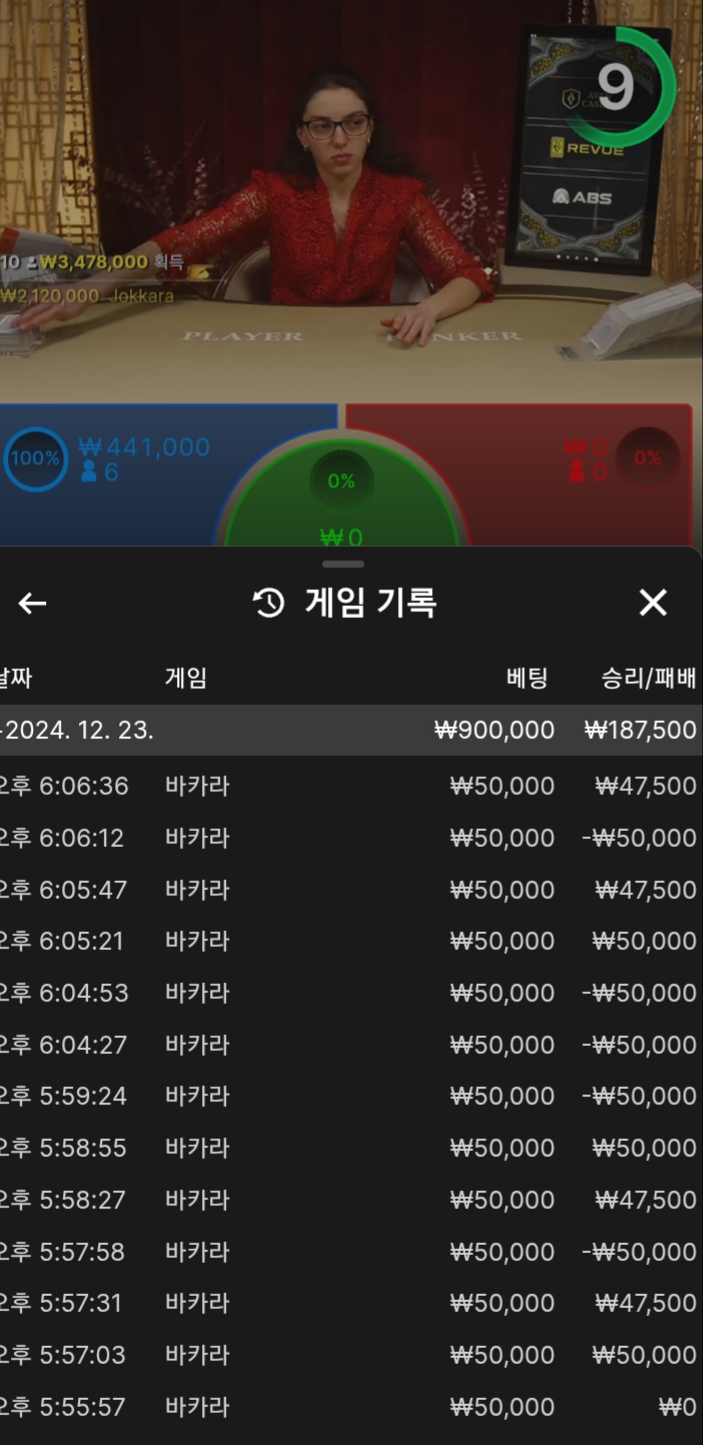Open the 6:04:53 바카라 record

(350, 993)
